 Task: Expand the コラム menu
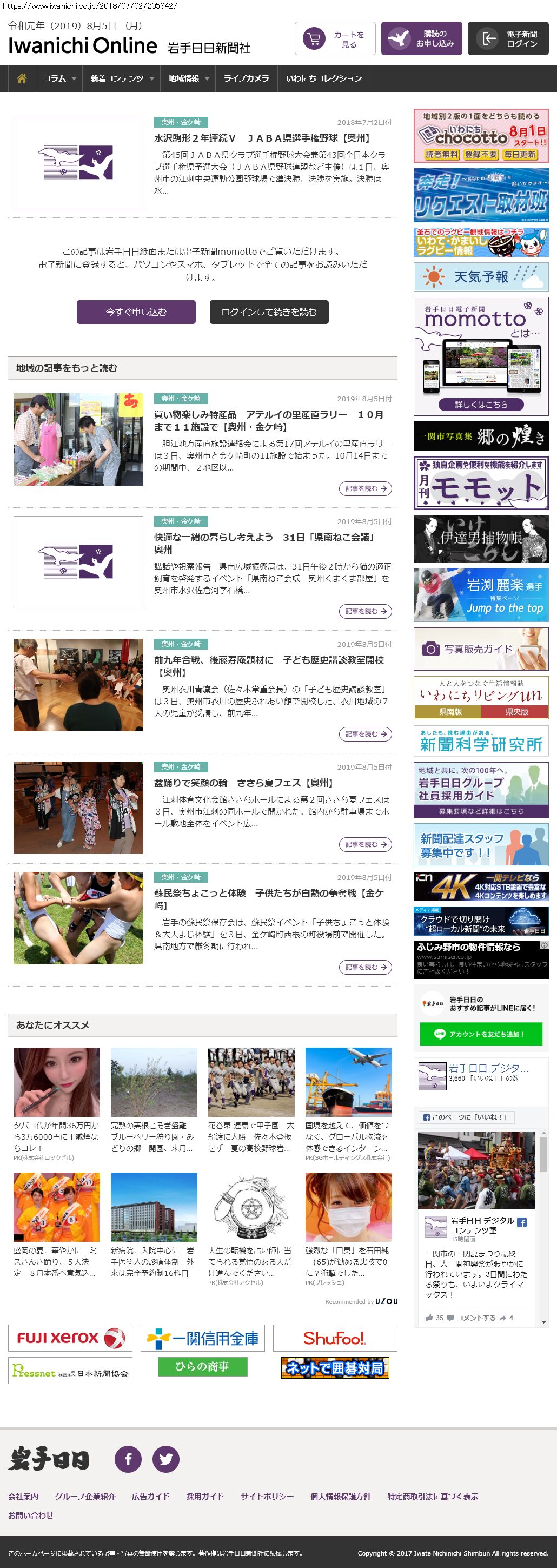click(x=58, y=78)
